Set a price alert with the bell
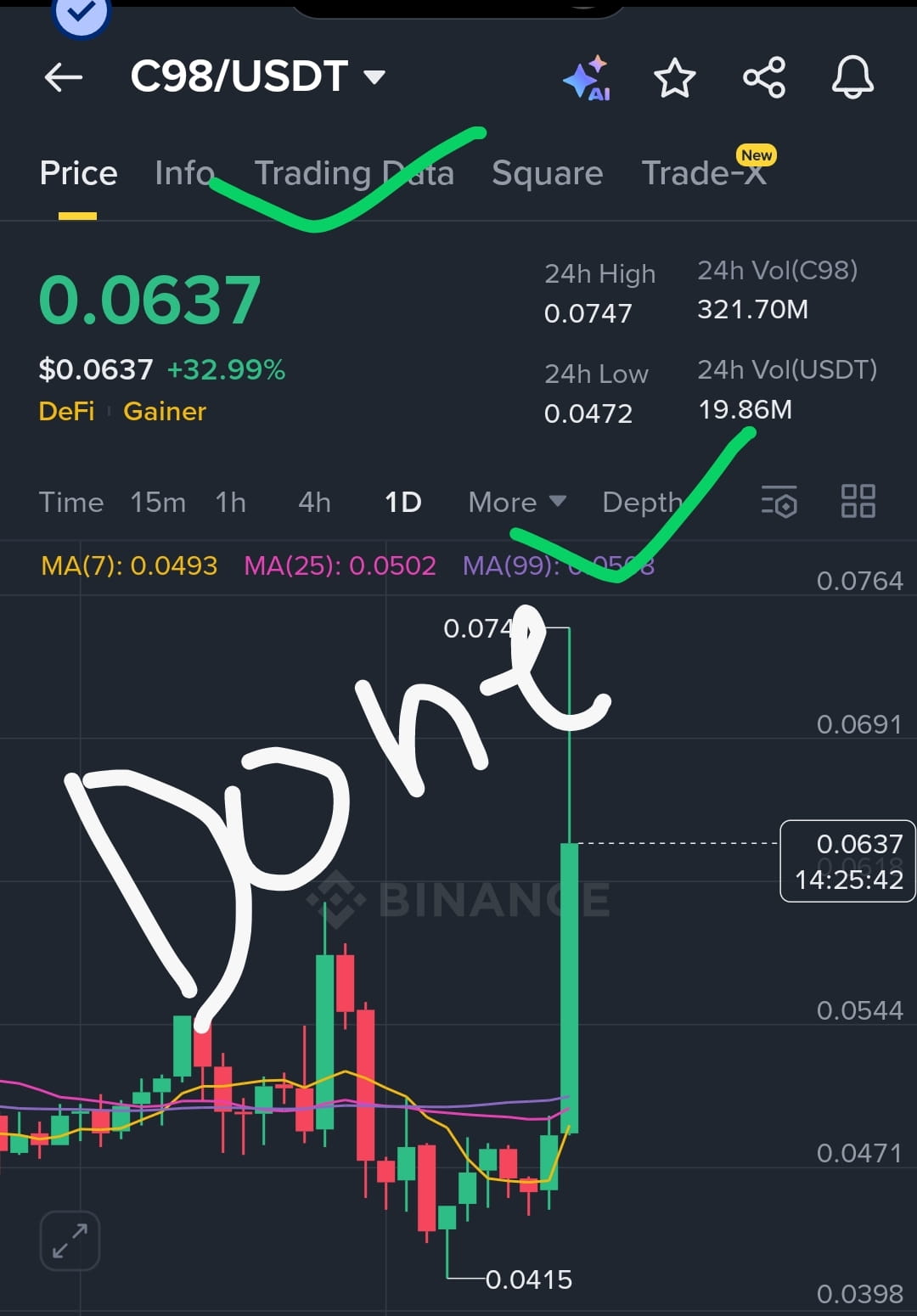 tap(852, 78)
